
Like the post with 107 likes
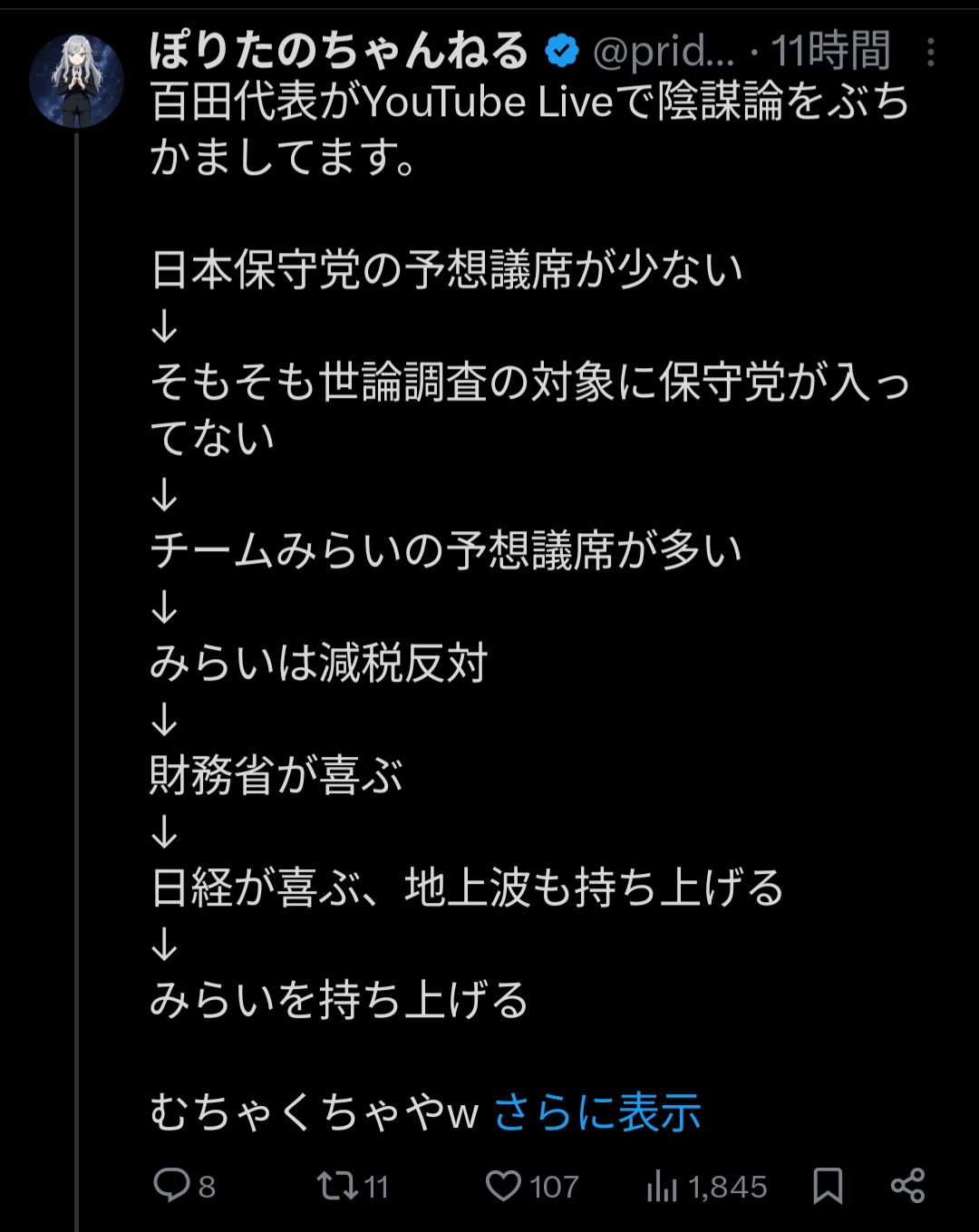tap(504, 1185)
